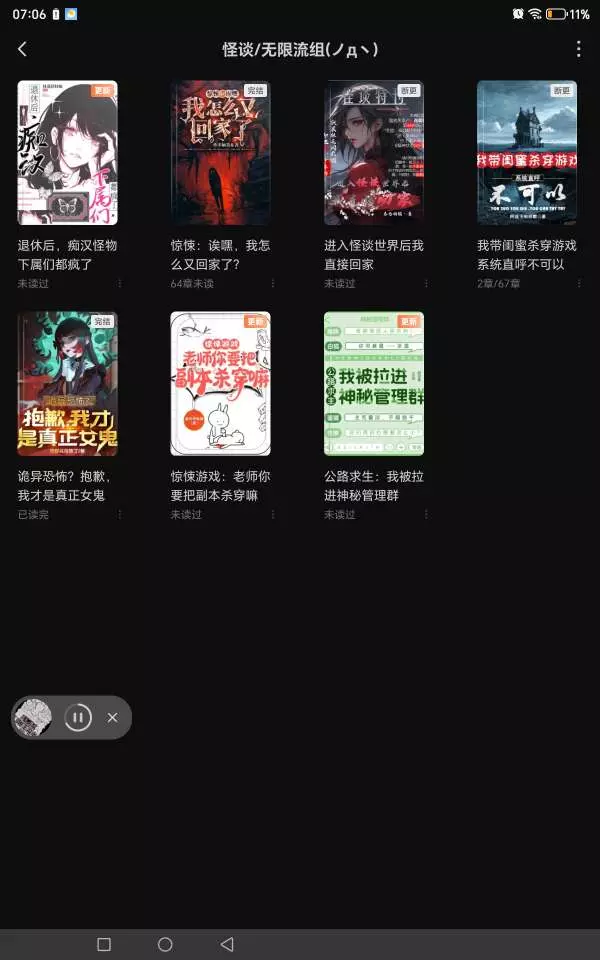Open more options for 诡异恐怖？抱歉，我才是真正女鬼
600x960 pixels.
(119, 514)
